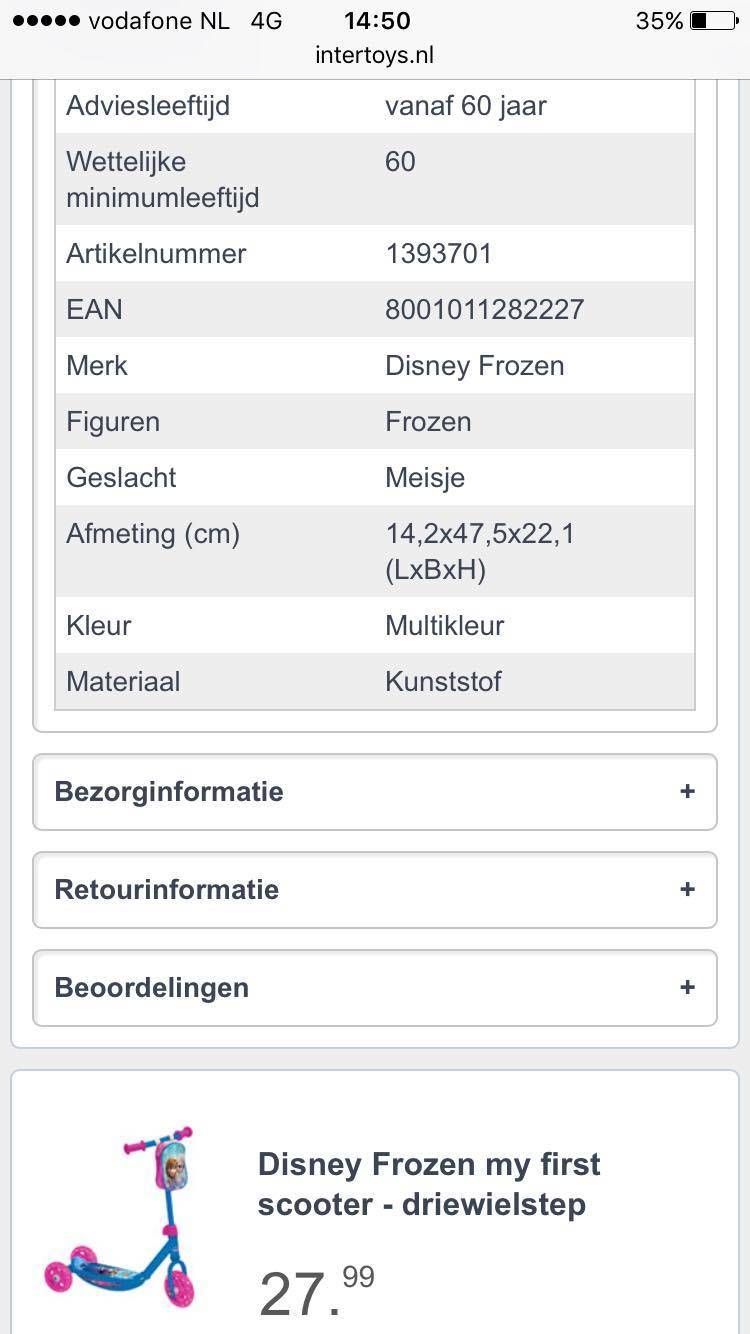Open Disney Frozen my first scooter product
The height and width of the screenshot is (1334, 750).
point(428,1184)
